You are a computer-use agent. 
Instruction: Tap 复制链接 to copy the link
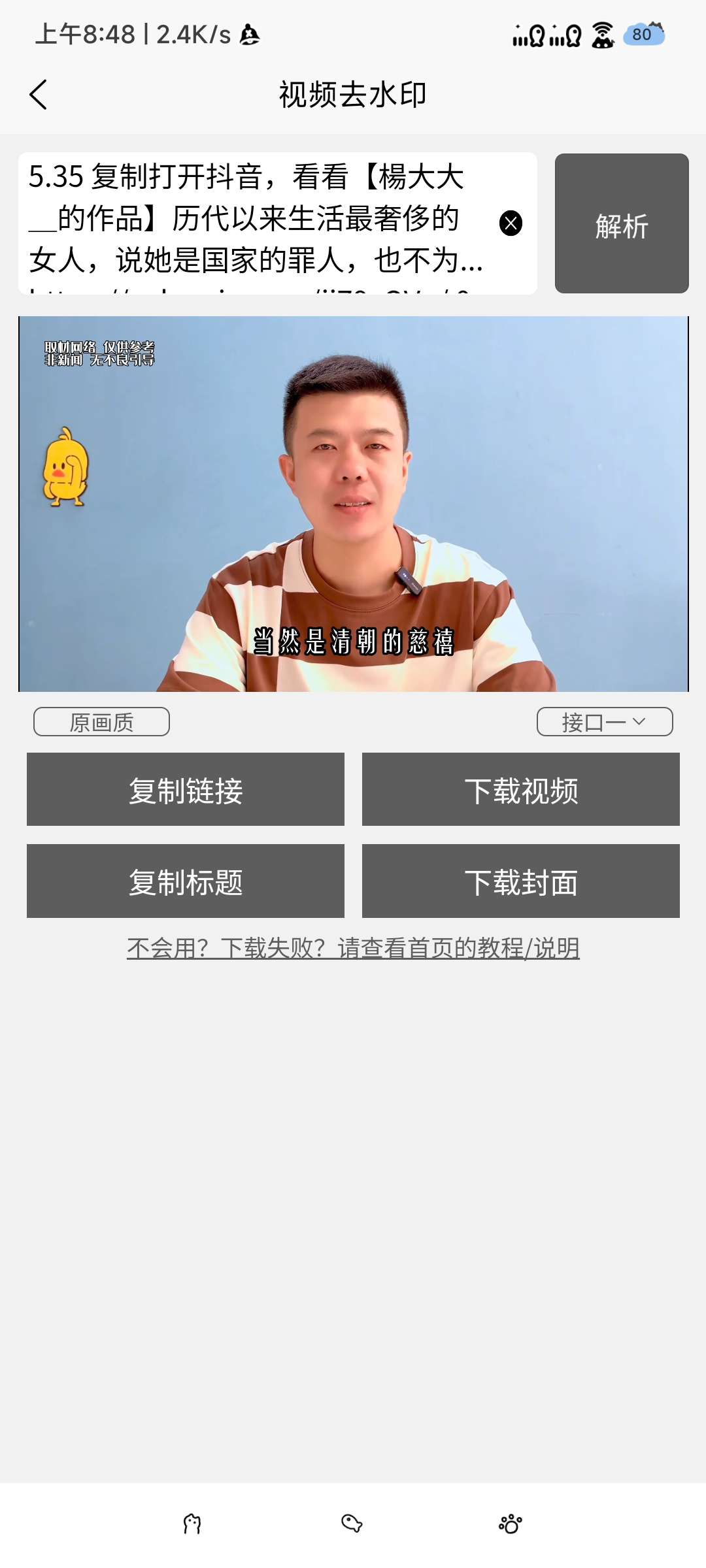[x=186, y=790]
